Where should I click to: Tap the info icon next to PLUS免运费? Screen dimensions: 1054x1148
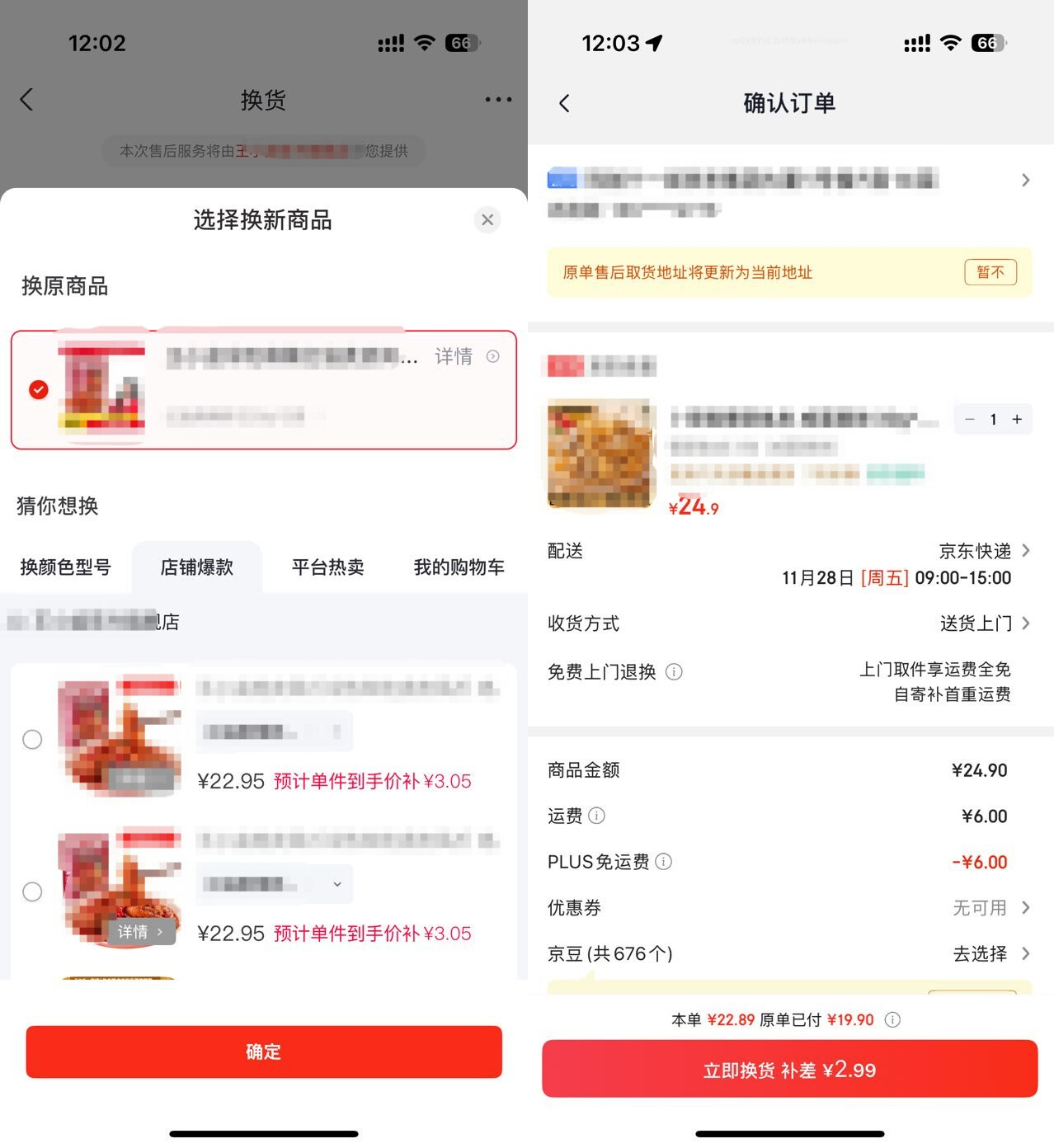664,862
